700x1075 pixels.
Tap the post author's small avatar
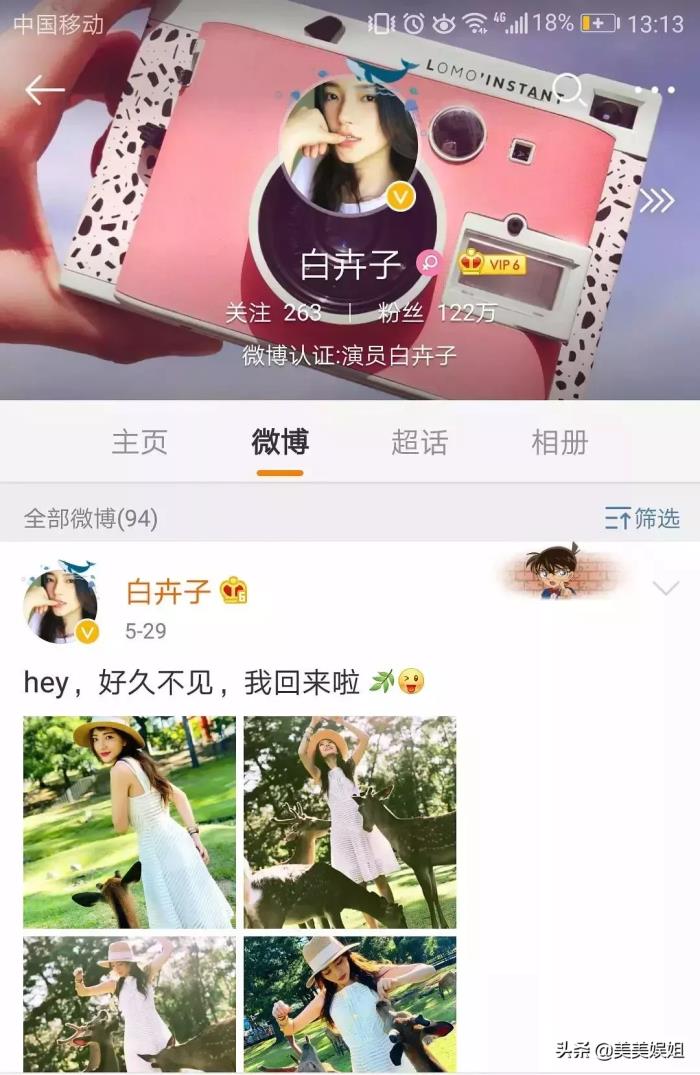(x=60, y=606)
